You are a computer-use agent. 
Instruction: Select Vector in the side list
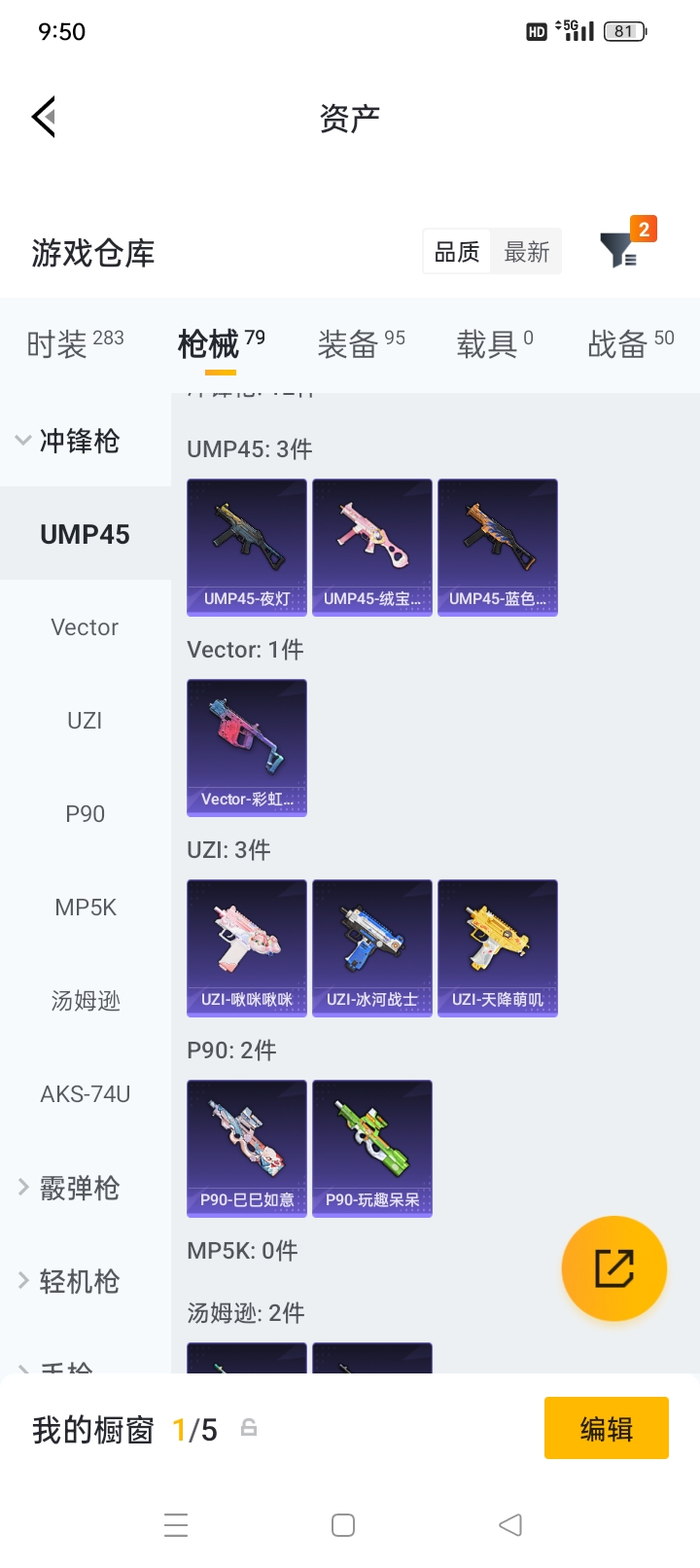click(85, 627)
